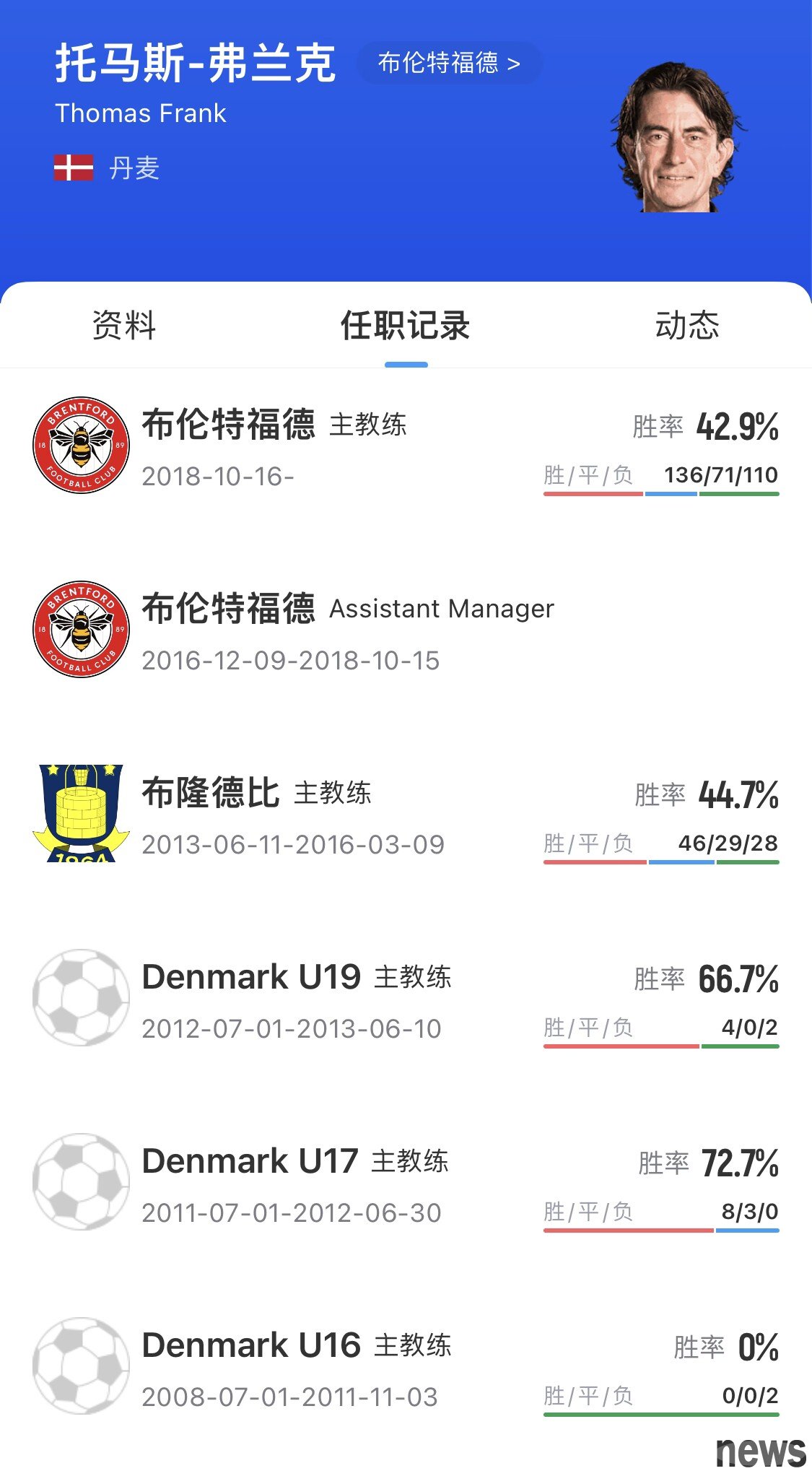
Task: Open the Denmark U19 record row
Action: click(406, 998)
